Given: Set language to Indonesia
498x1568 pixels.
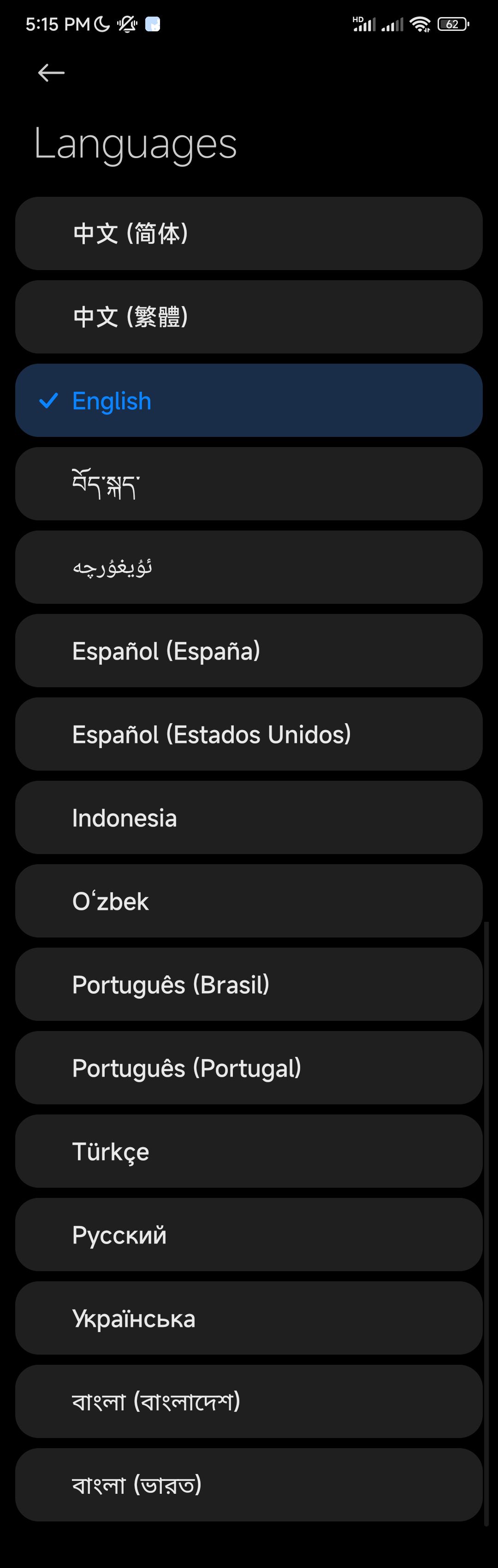Looking at the screenshot, I should click(x=249, y=818).
